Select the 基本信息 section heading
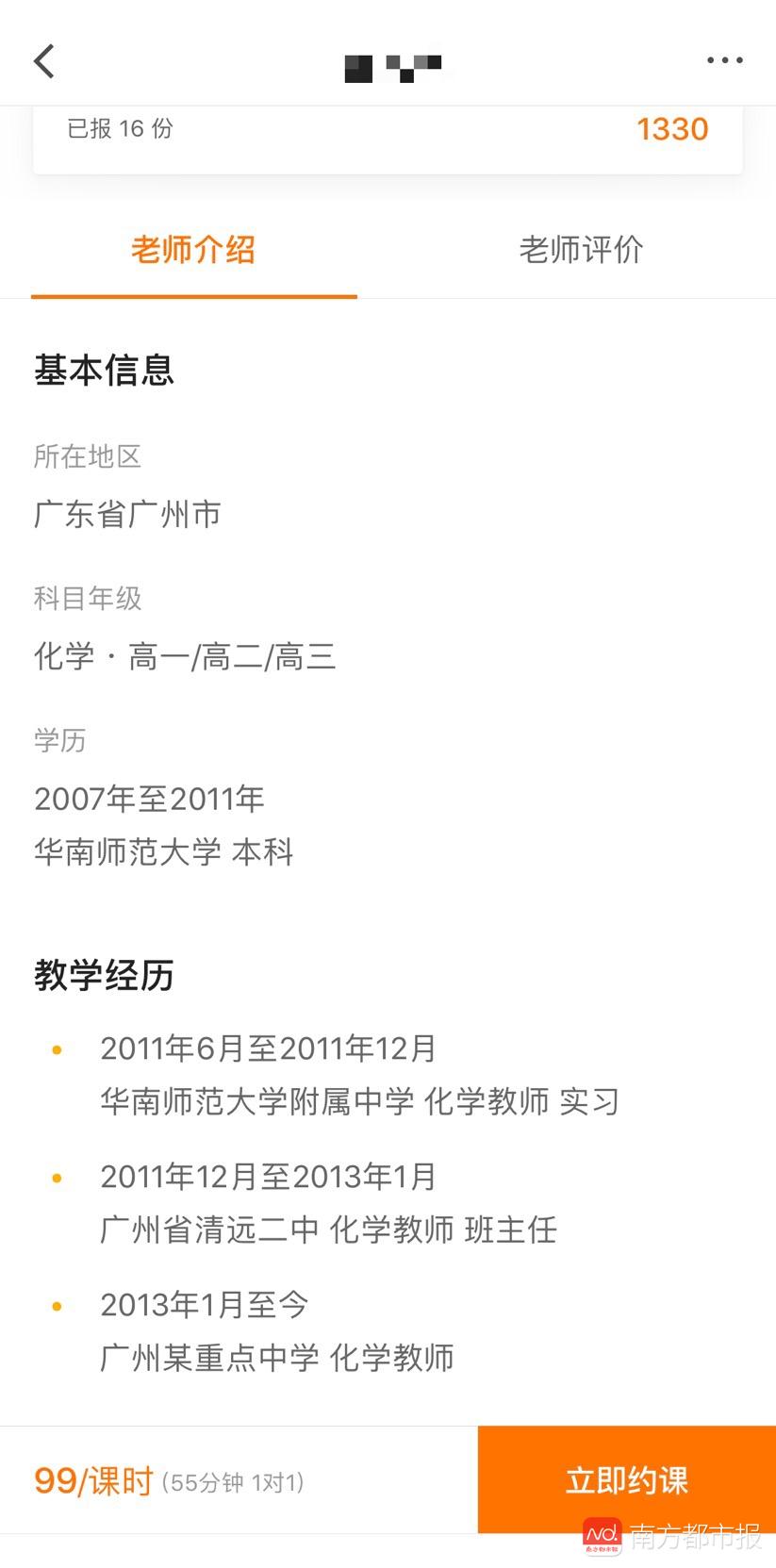 pos(104,371)
